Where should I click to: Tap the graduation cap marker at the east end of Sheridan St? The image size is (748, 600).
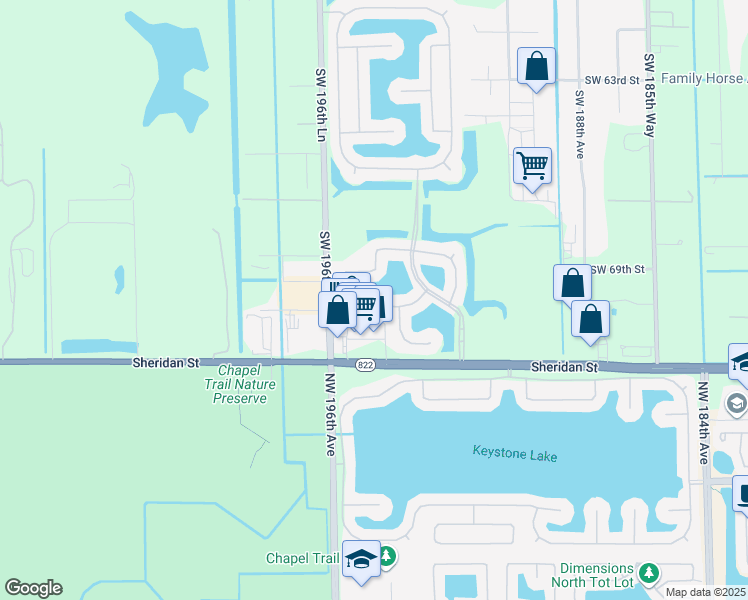coord(740,362)
